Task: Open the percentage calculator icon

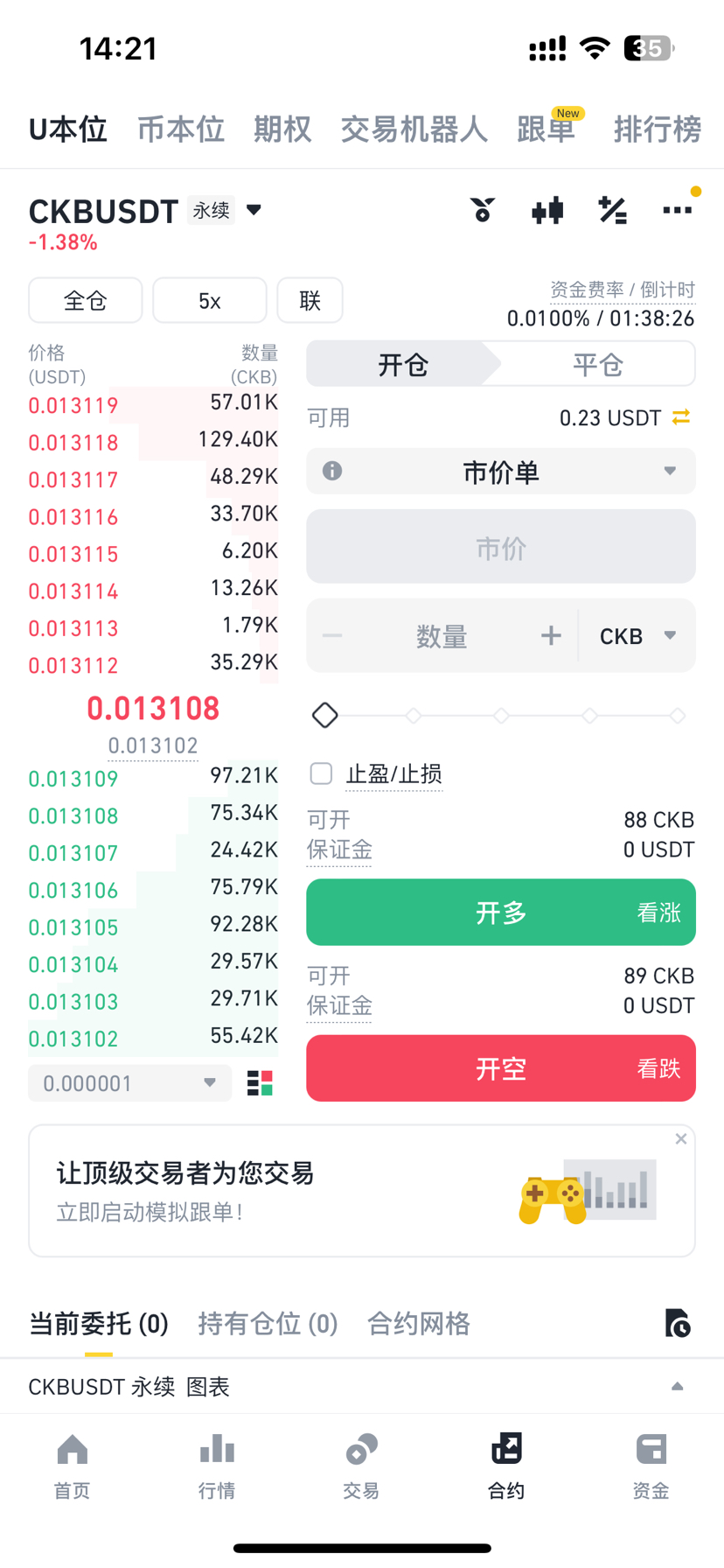Action: (x=612, y=211)
